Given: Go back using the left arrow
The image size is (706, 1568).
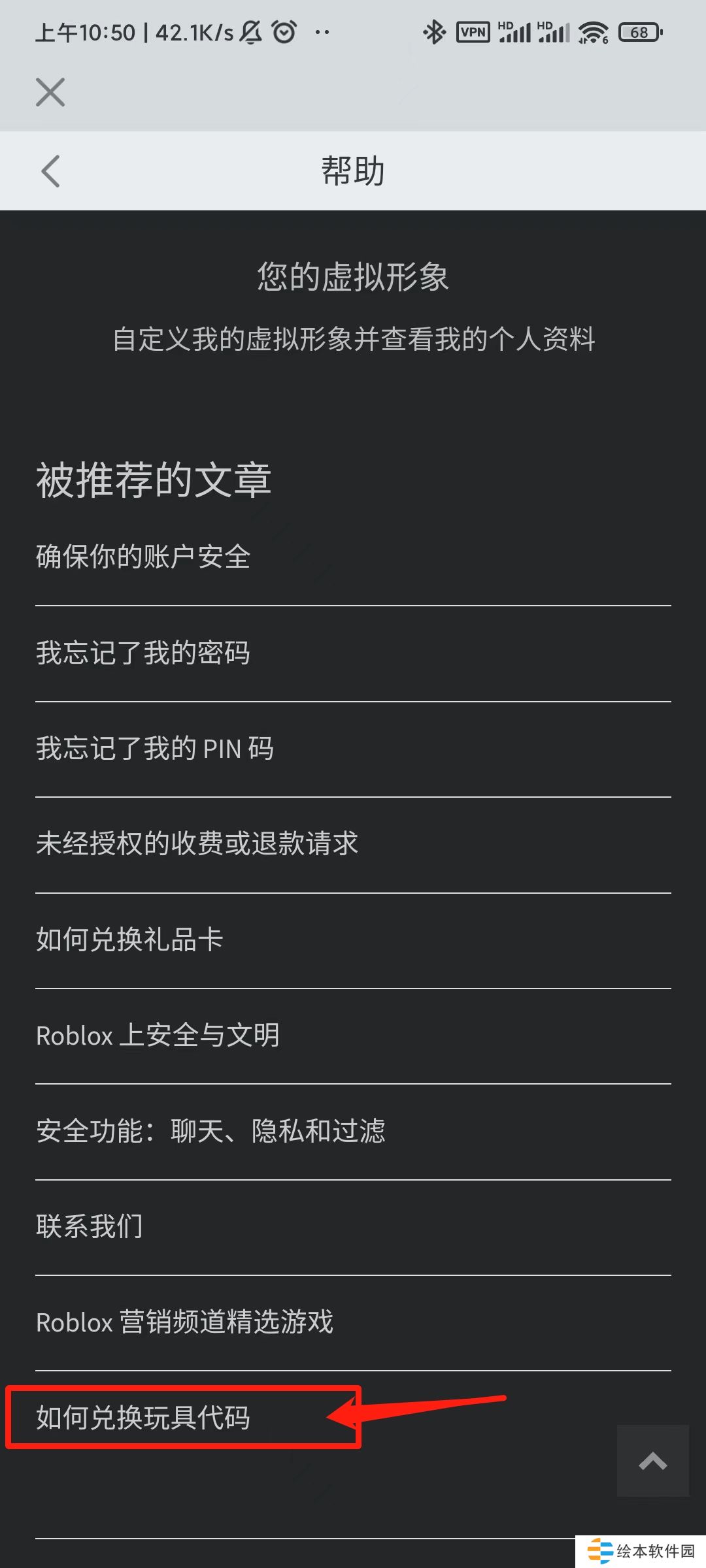Looking at the screenshot, I should pyautogui.click(x=51, y=171).
